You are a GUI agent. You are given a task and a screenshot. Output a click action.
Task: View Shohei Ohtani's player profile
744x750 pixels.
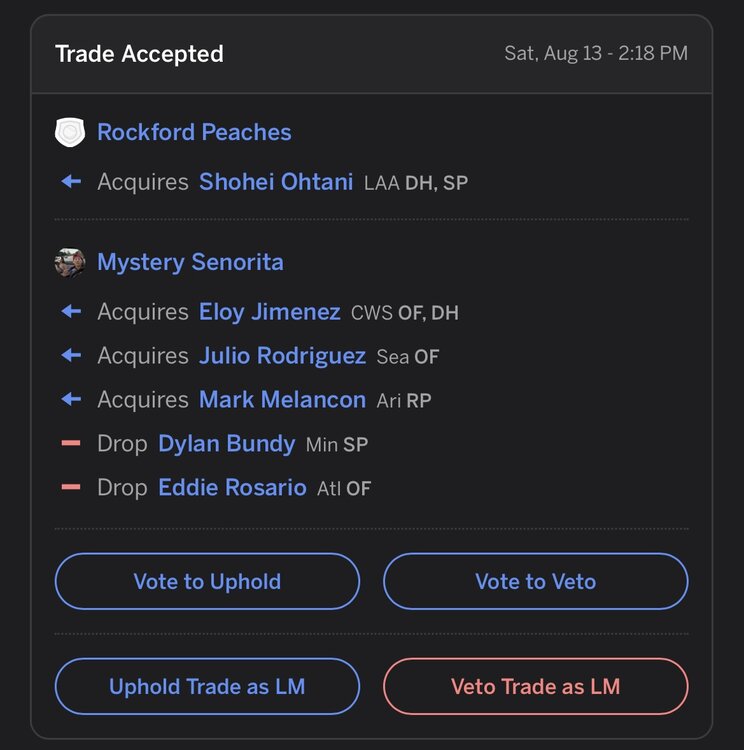click(x=276, y=182)
